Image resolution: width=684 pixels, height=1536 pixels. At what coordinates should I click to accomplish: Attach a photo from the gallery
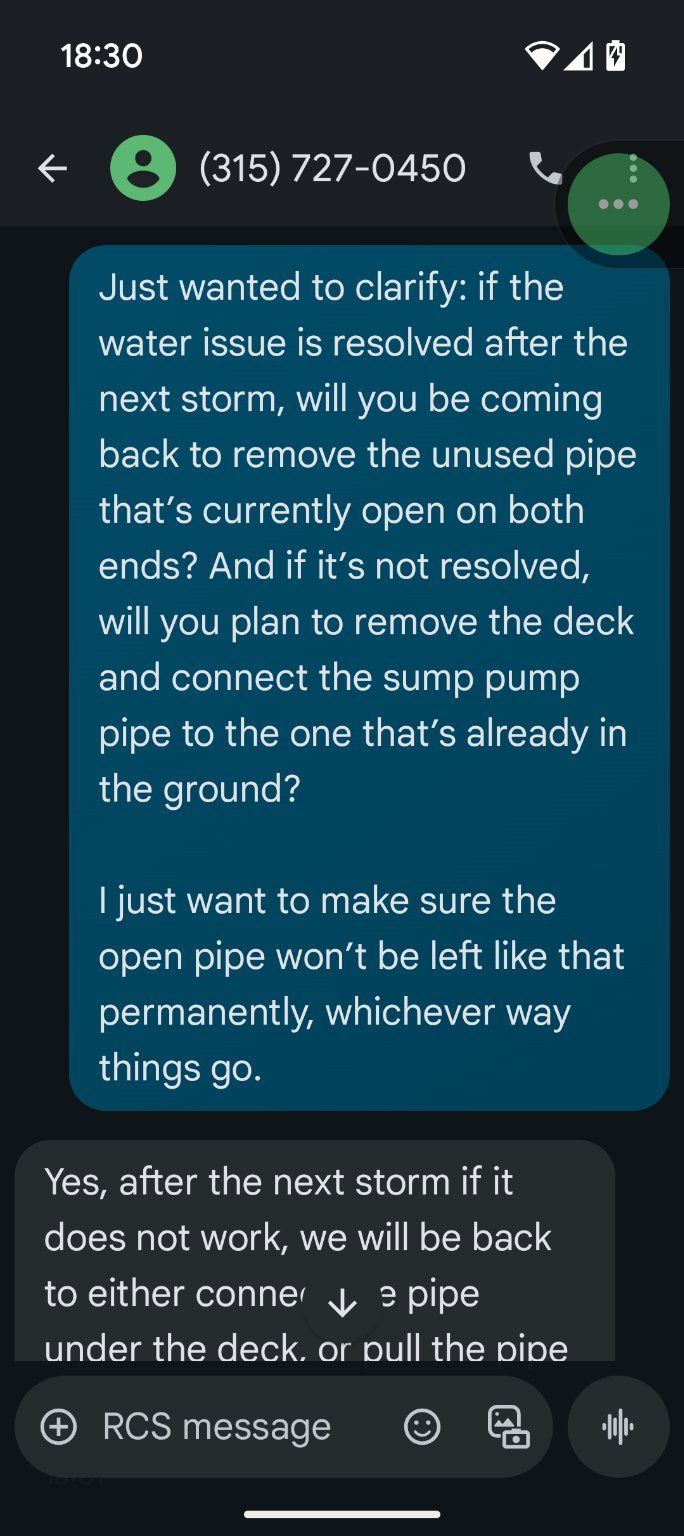tap(508, 1427)
